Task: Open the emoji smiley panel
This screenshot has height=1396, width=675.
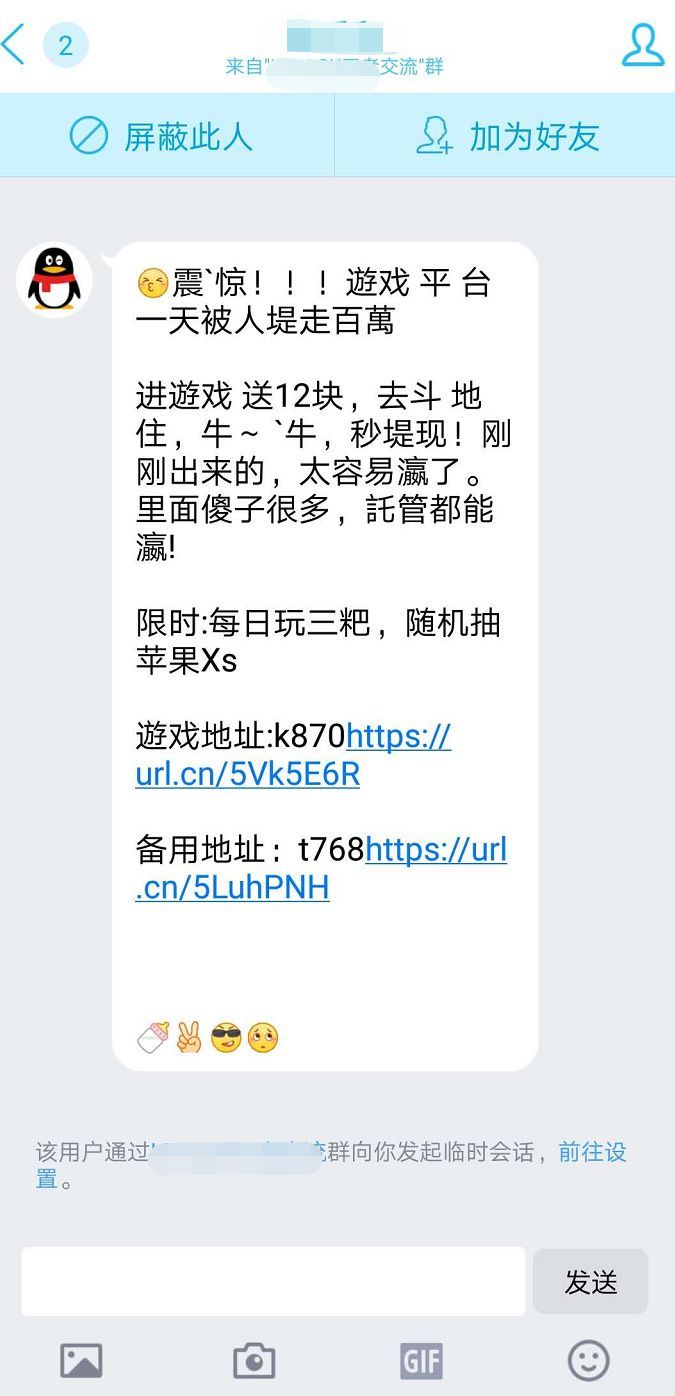Action: [589, 1360]
